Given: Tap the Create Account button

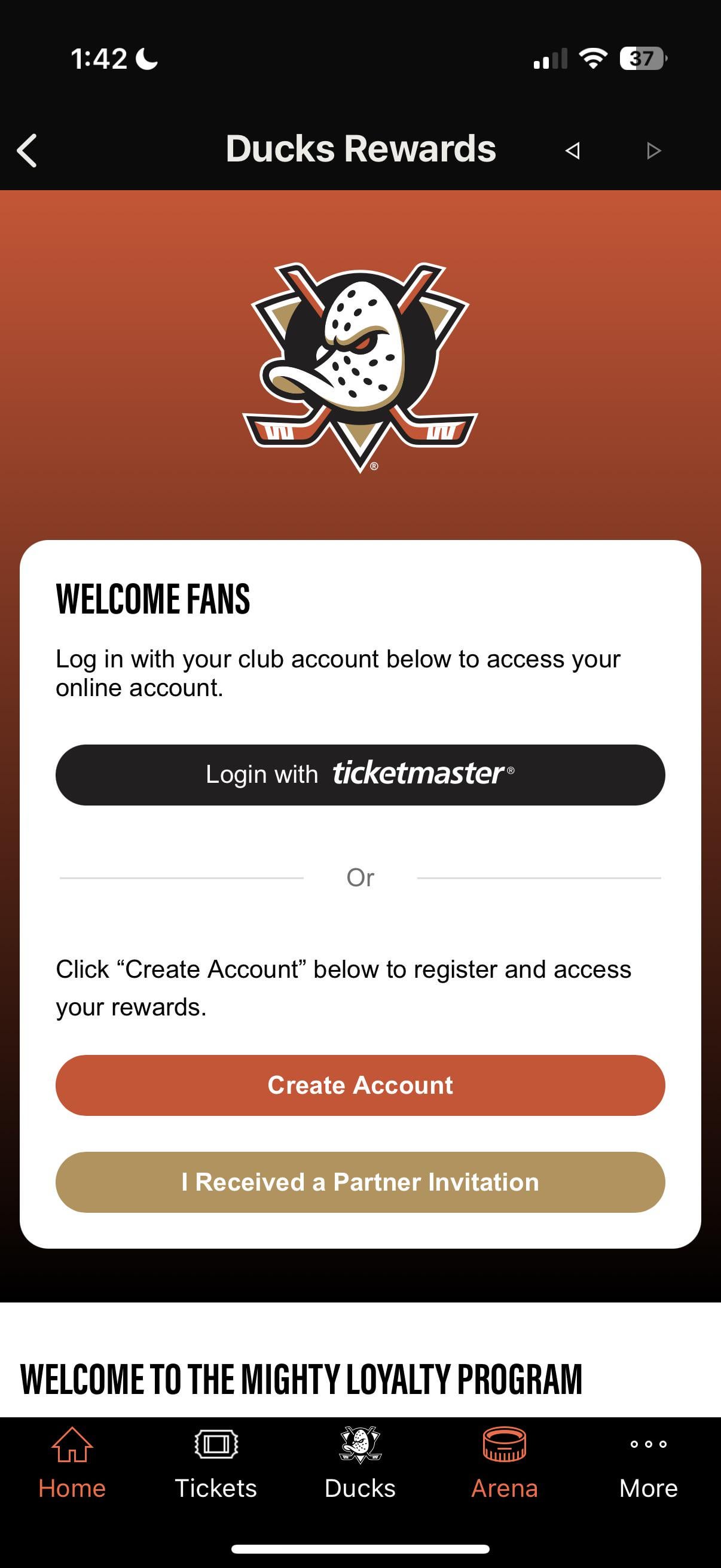Looking at the screenshot, I should [360, 1085].
